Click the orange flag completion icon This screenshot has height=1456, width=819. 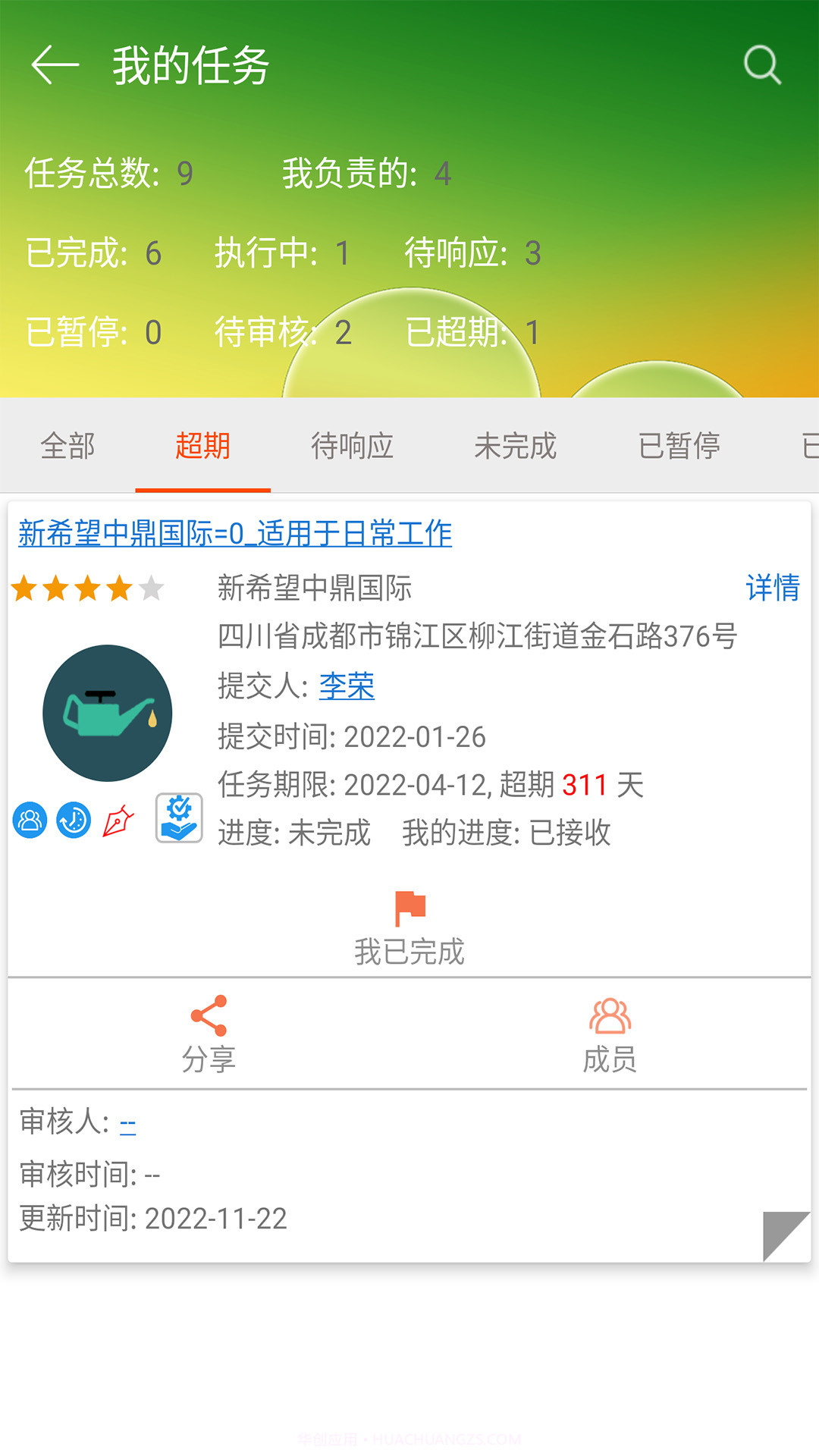409,908
